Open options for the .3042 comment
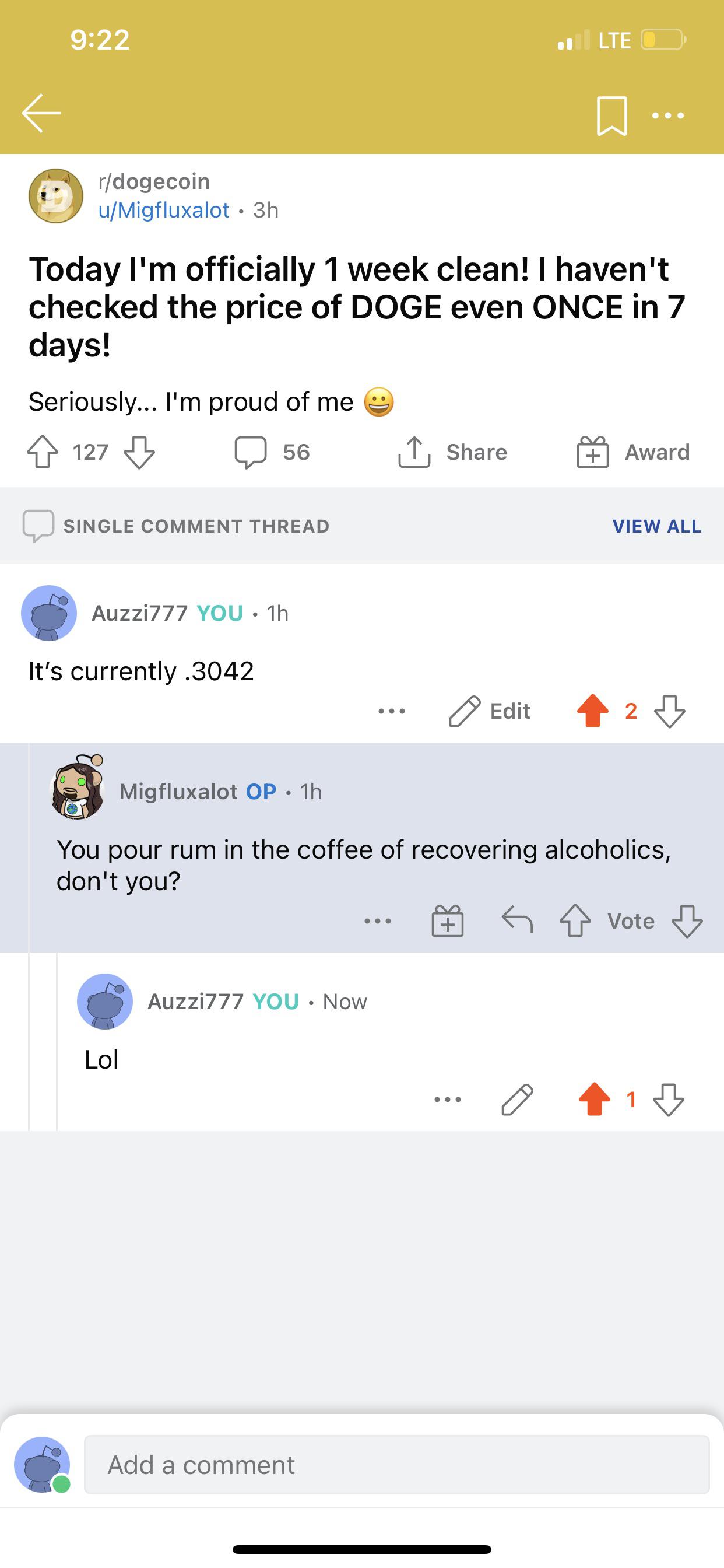Screen dimensions: 724x1568 (x=391, y=711)
